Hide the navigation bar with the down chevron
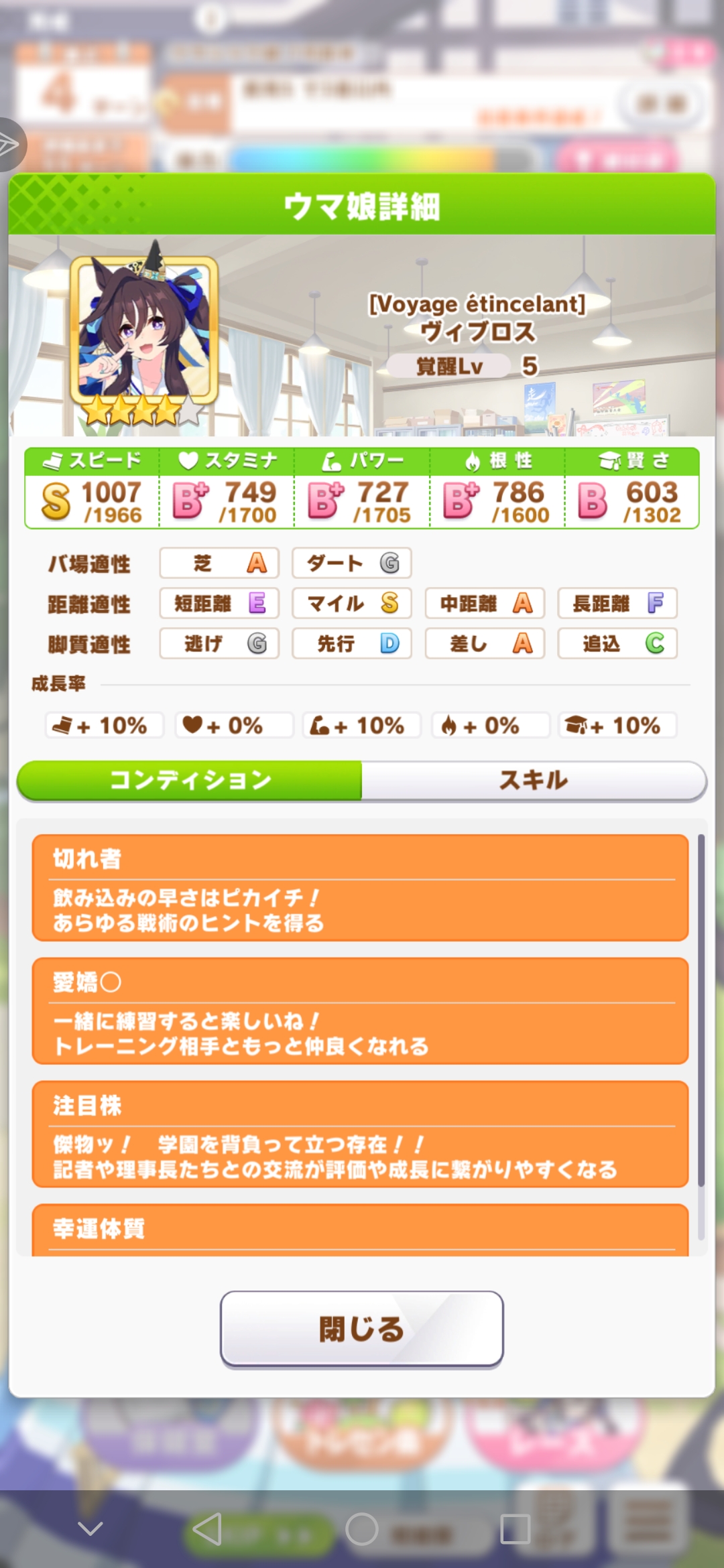This screenshot has width=724, height=1568. [x=90, y=1529]
